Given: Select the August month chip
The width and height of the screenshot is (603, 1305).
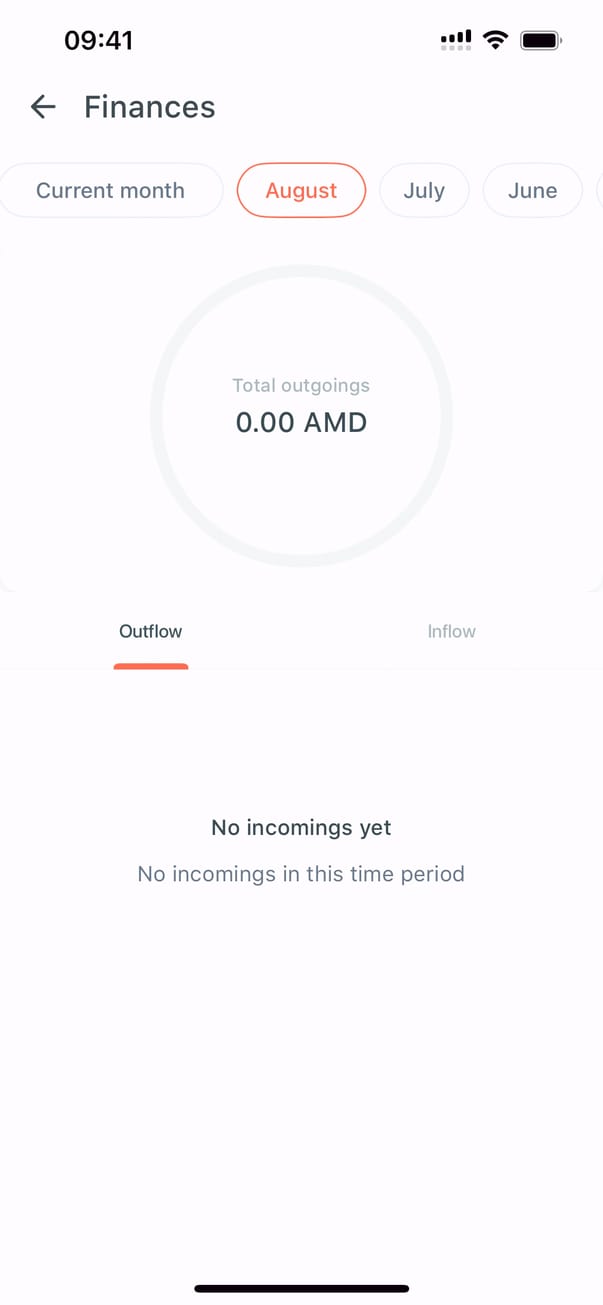Looking at the screenshot, I should 301,190.
